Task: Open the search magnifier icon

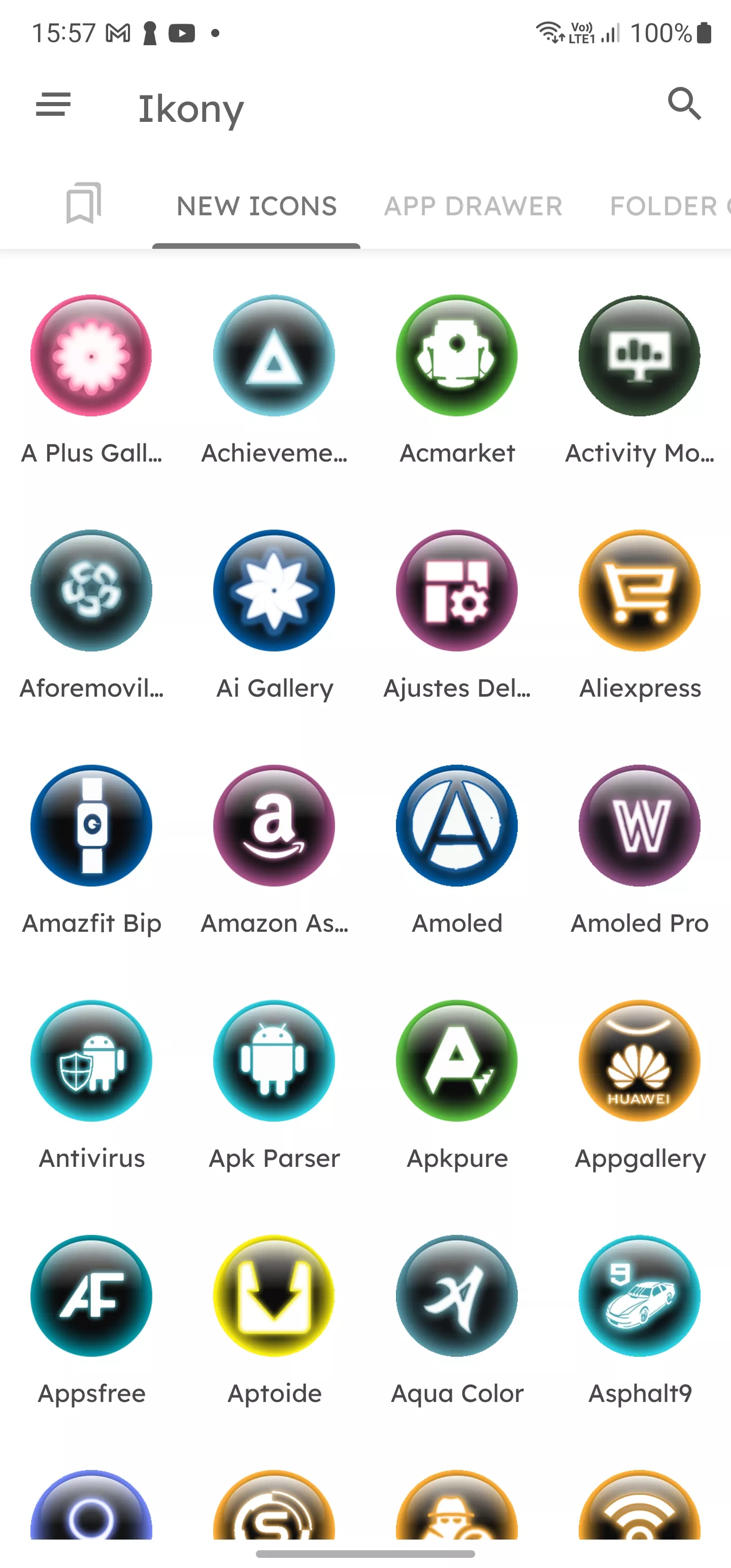Action: [684, 104]
